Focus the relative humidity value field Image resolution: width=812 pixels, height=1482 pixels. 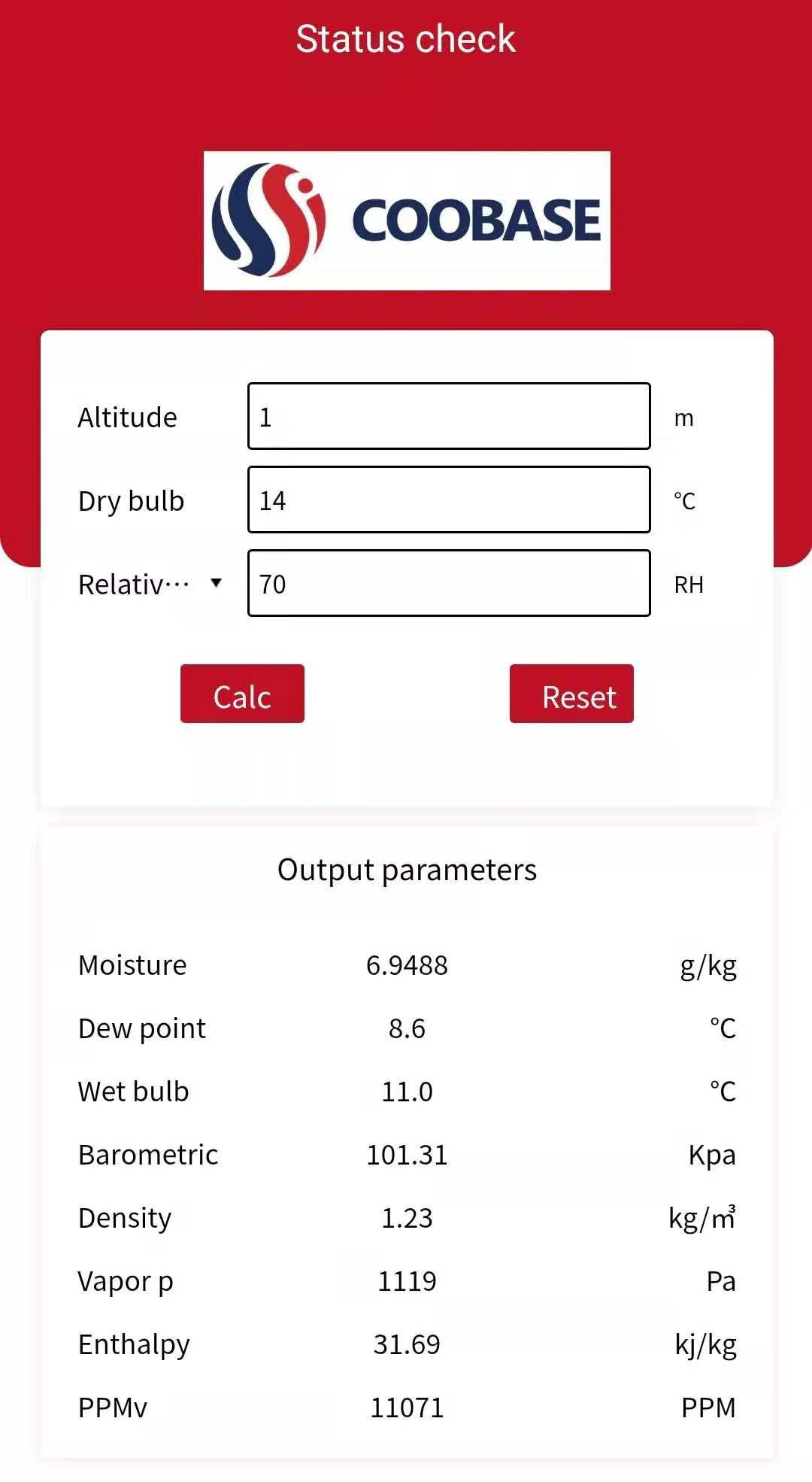point(449,583)
